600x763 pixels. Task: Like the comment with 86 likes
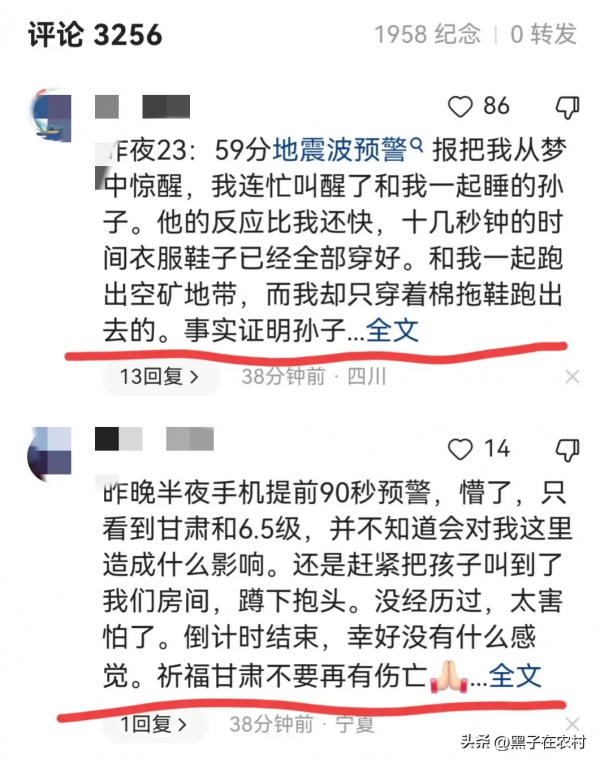(460, 106)
